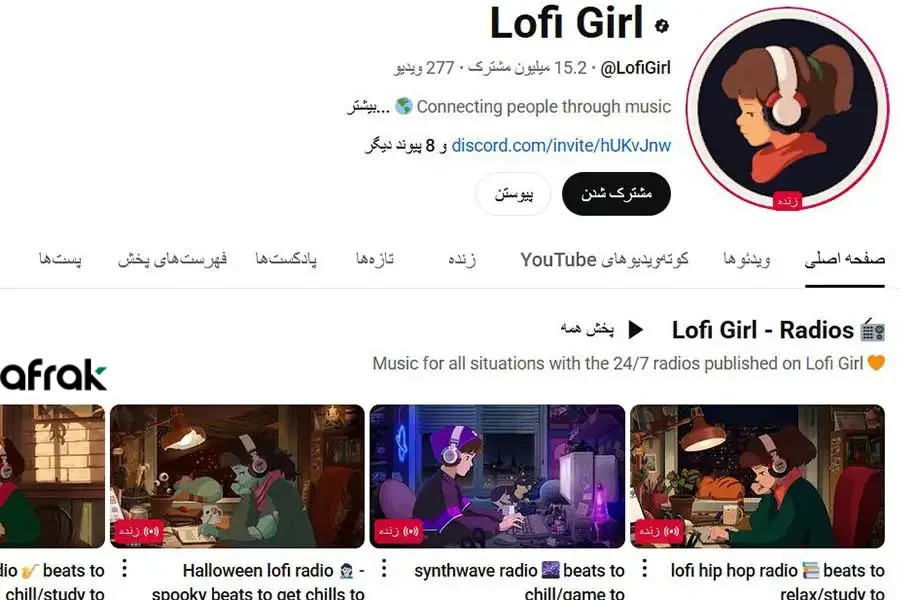Screen dimensions: 900x600
Task: Switch to the پادکست‌ها tab
Action: [286, 259]
